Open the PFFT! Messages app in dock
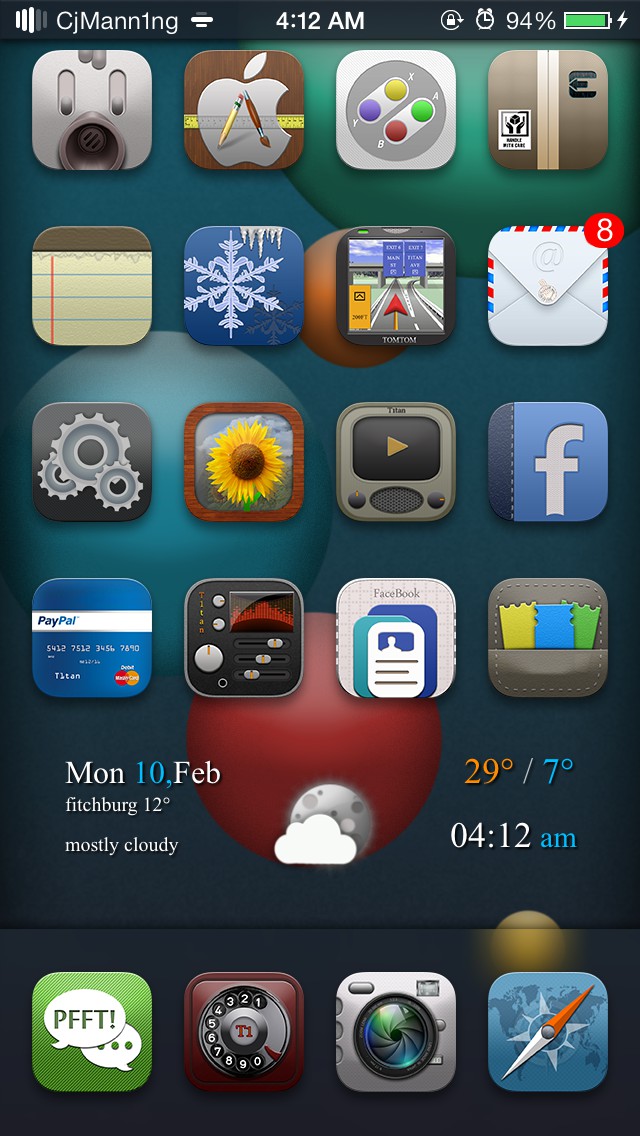640x1136 pixels. point(92,1031)
